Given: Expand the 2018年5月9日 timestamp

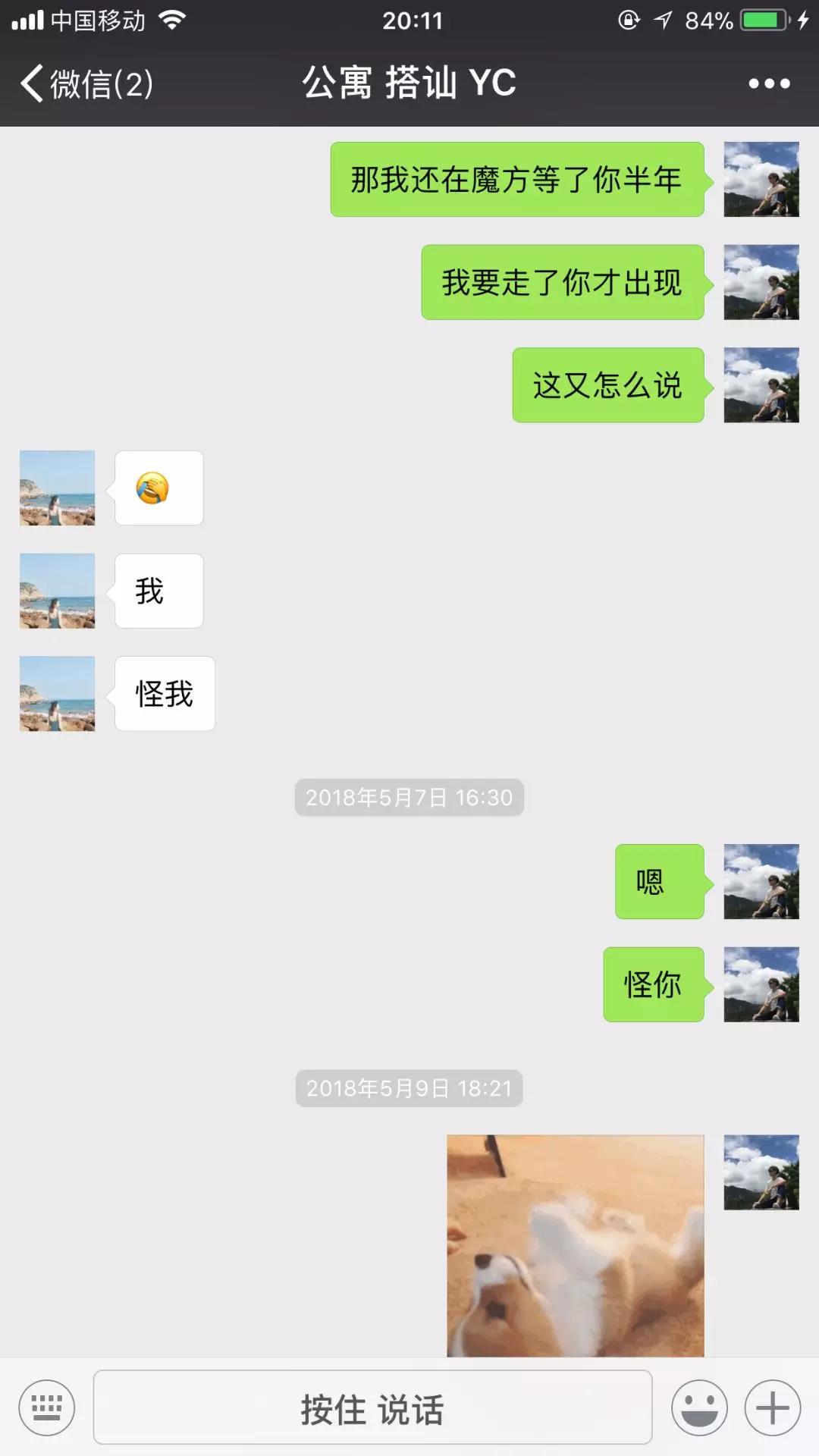Looking at the screenshot, I should click(409, 1090).
